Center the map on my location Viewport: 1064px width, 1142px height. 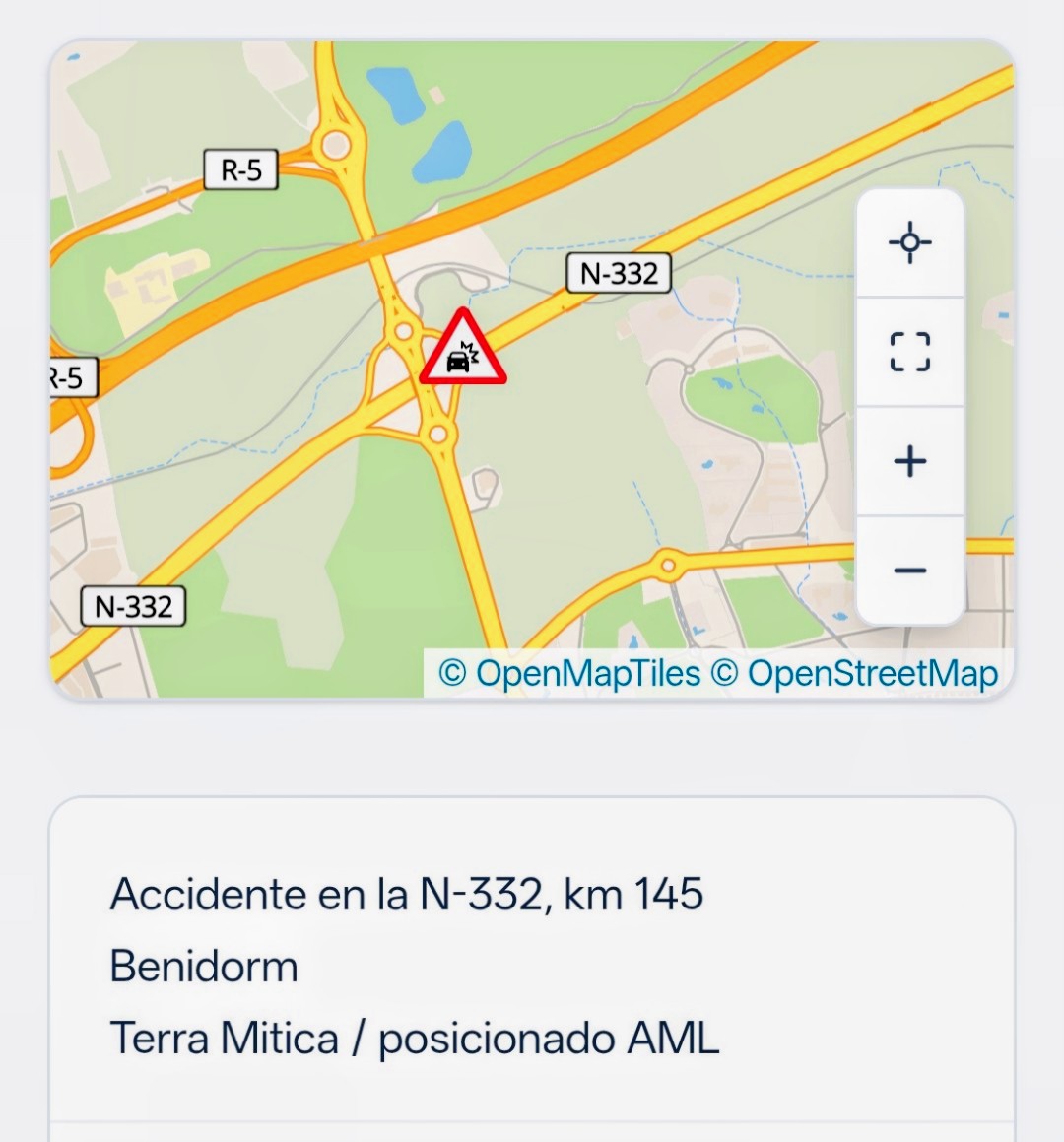click(909, 242)
